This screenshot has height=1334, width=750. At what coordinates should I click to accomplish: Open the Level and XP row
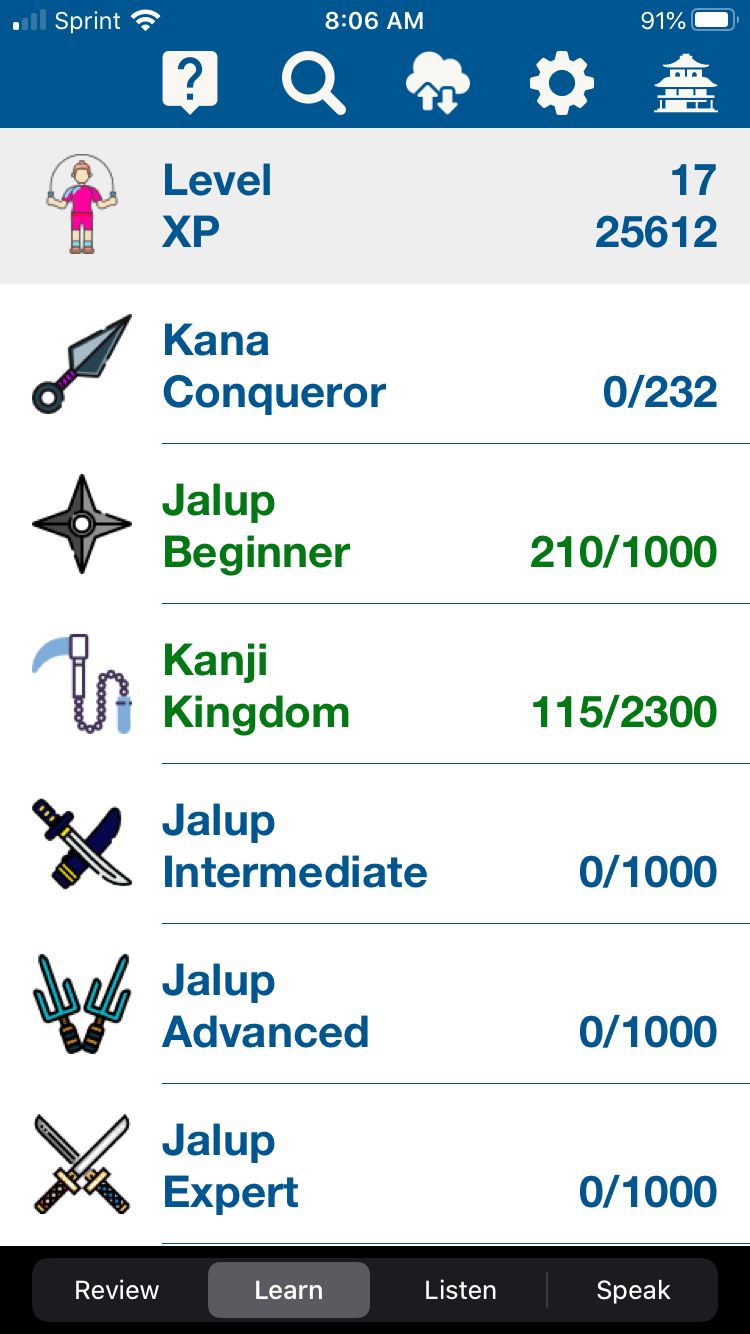(375, 206)
